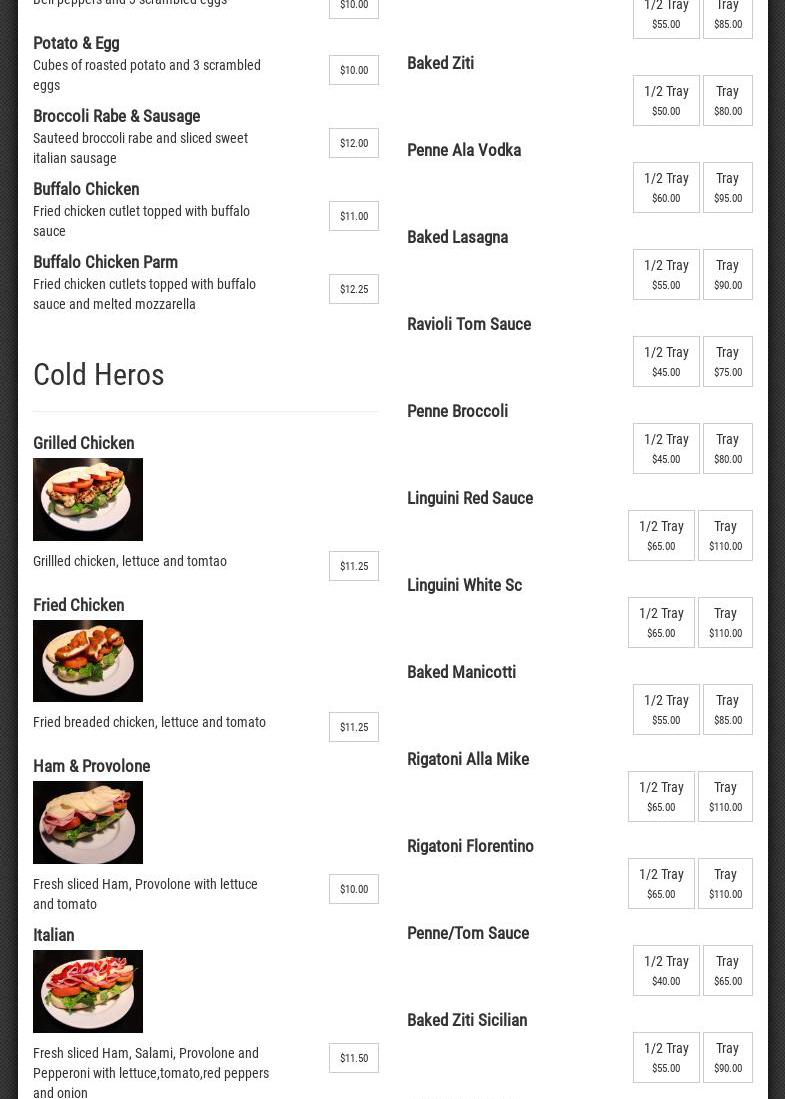Add a full Tray of Linguini Red Sauce
The image size is (785, 1099).
click(x=725, y=535)
